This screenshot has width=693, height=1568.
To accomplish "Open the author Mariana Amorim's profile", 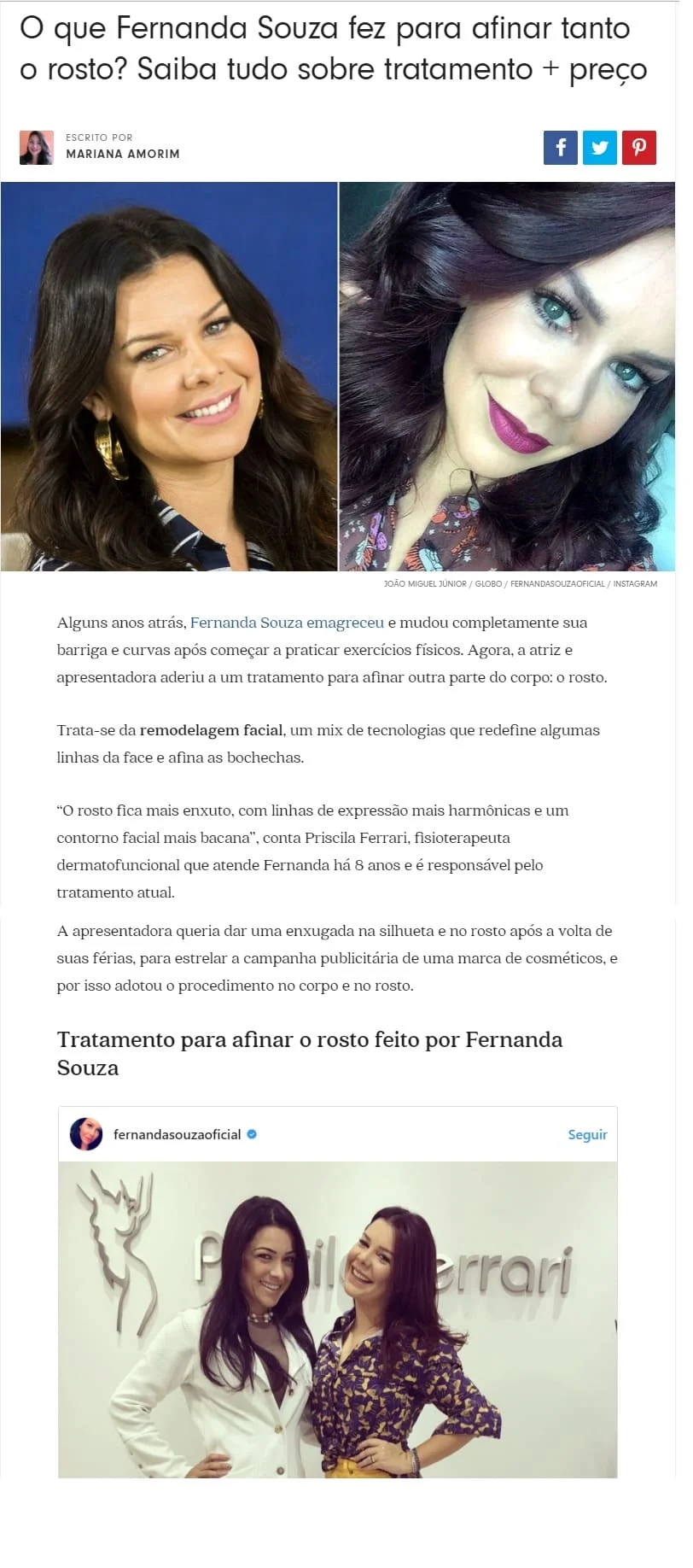I will [x=122, y=154].
